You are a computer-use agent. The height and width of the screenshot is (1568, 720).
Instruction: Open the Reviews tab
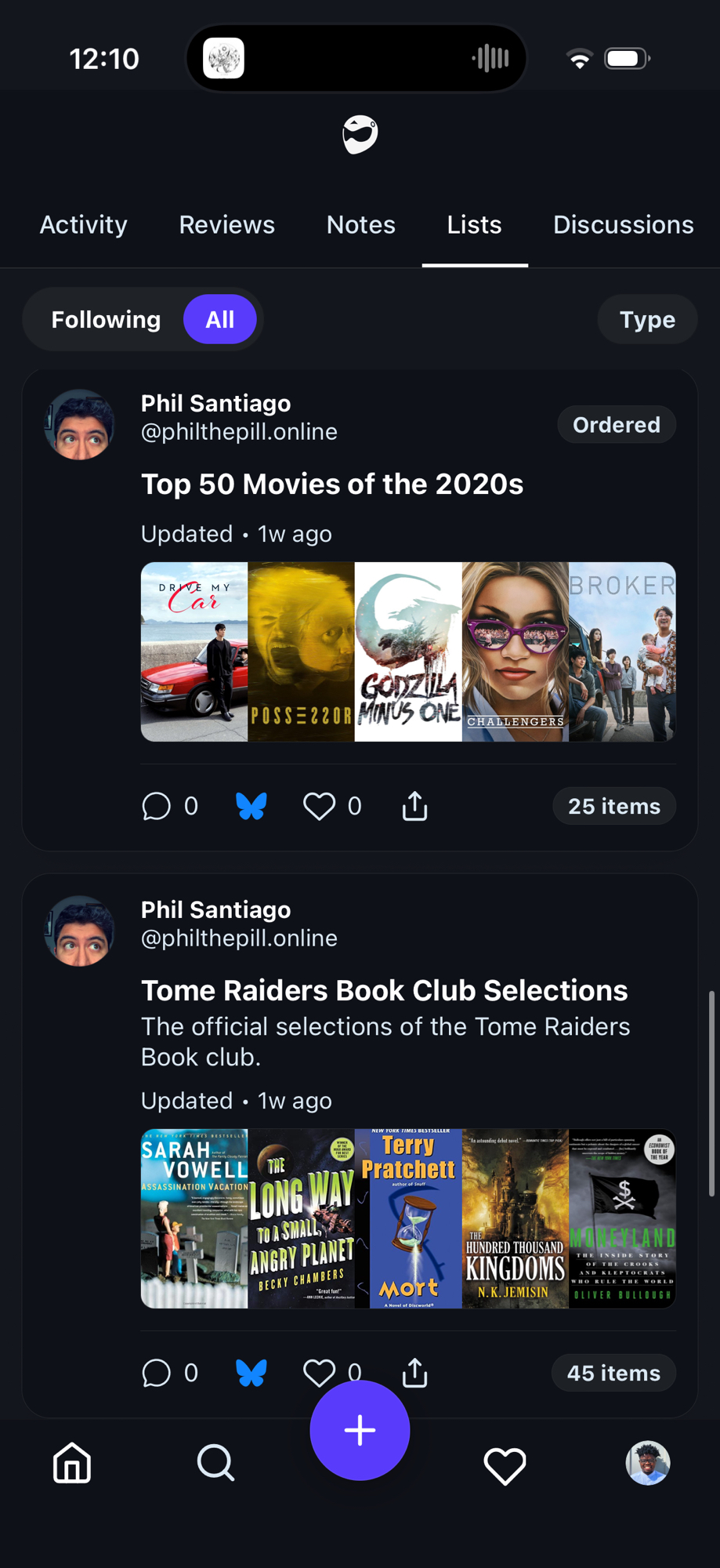[226, 225]
